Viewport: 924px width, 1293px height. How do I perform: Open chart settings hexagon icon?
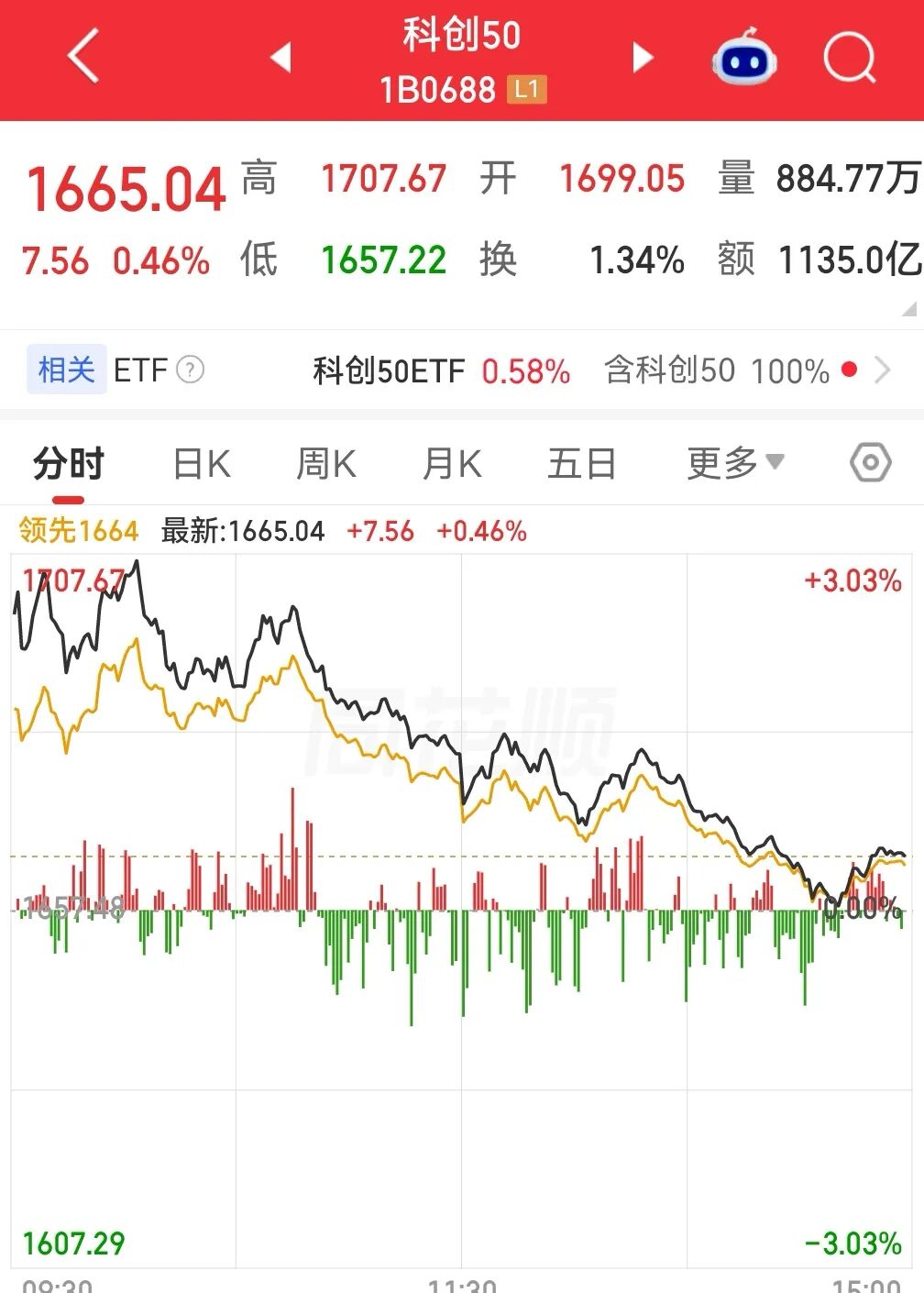click(870, 462)
